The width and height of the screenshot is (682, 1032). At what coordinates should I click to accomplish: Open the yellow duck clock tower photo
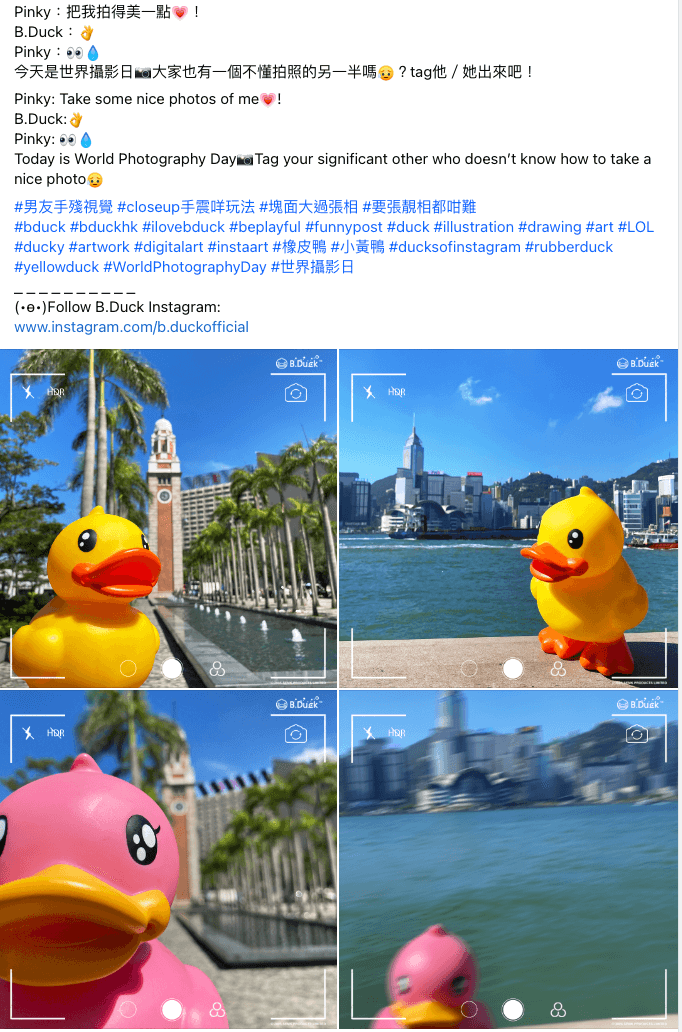[168, 518]
